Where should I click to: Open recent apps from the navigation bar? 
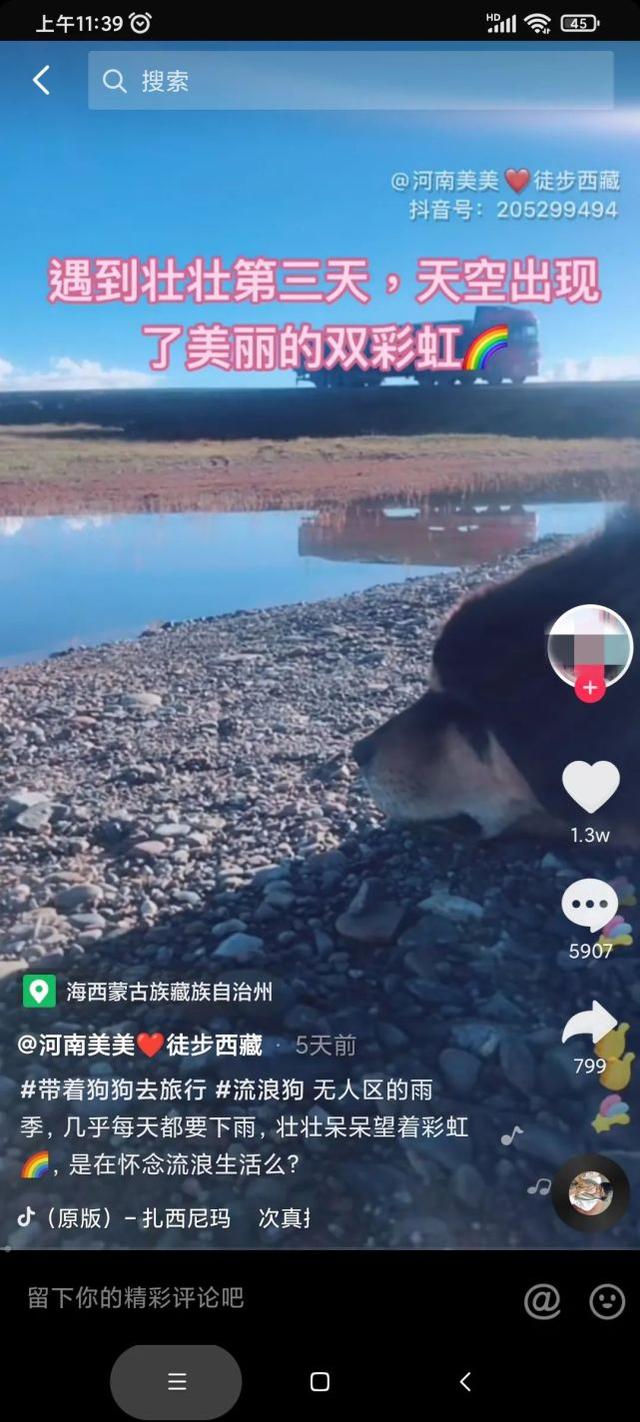pyautogui.click(x=177, y=1382)
